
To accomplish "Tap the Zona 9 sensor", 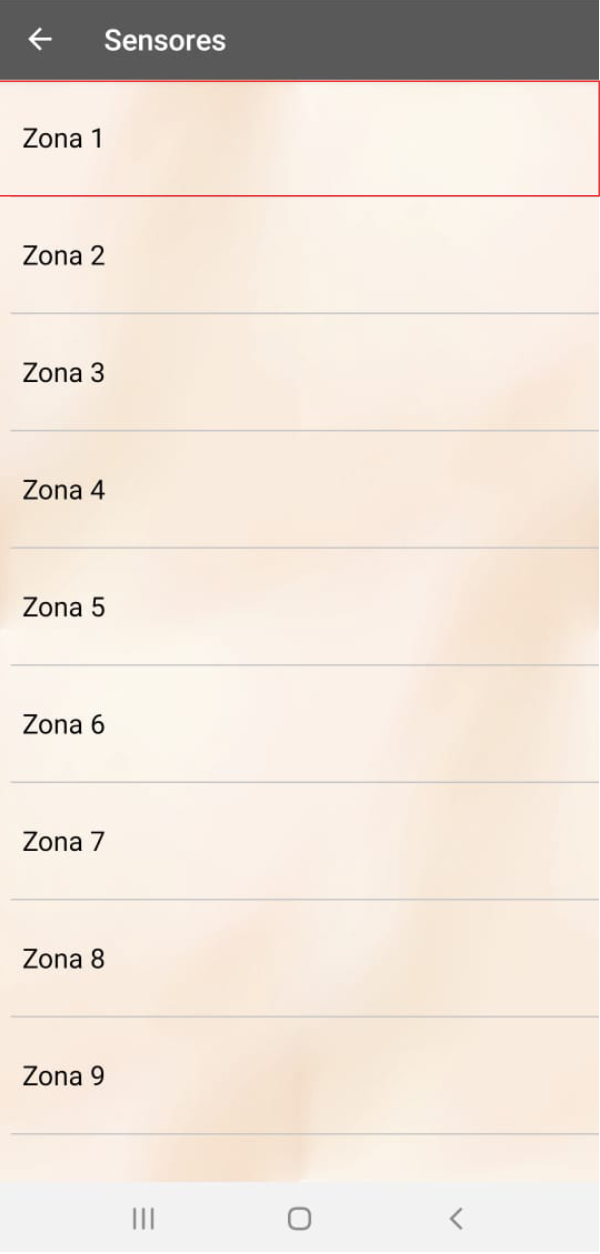I will (300, 1076).
